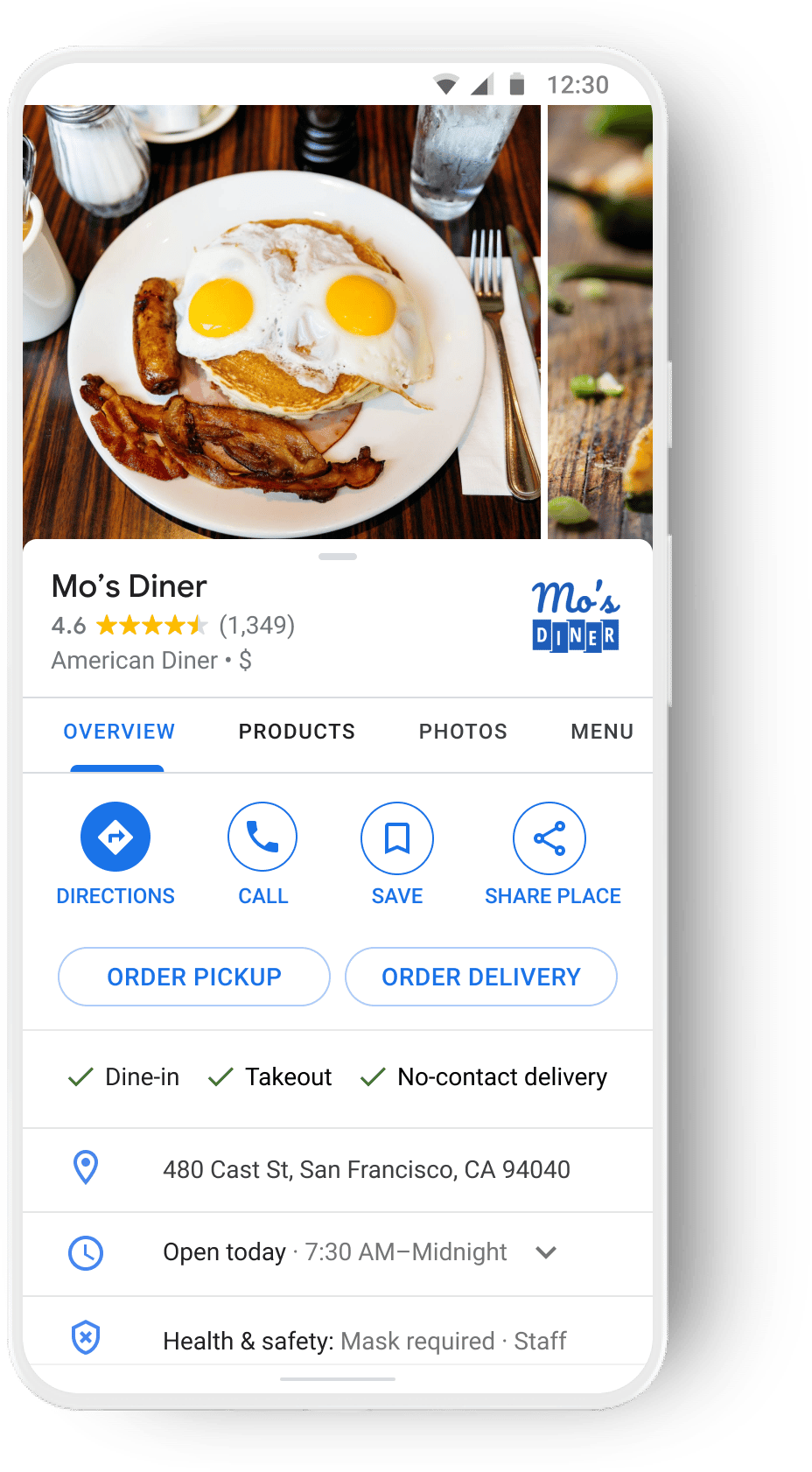This screenshot has height=1472, width=812.
Task: Call Mo's Diner
Action: (x=262, y=838)
